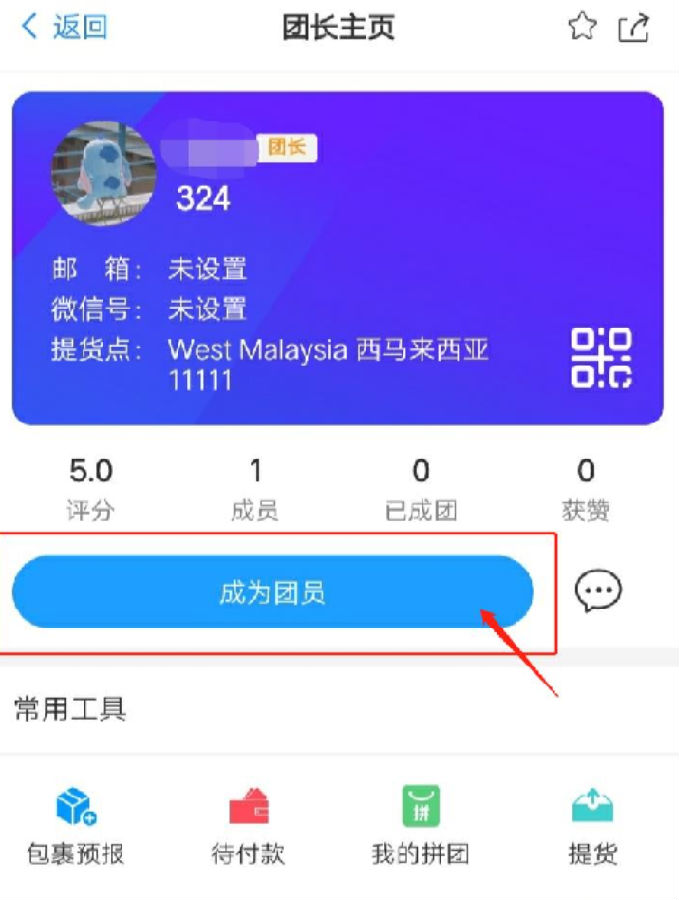The width and height of the screenshot is (679, 900).
Task: Open the 提货 pickup tool
Action: tap(592, 824)
